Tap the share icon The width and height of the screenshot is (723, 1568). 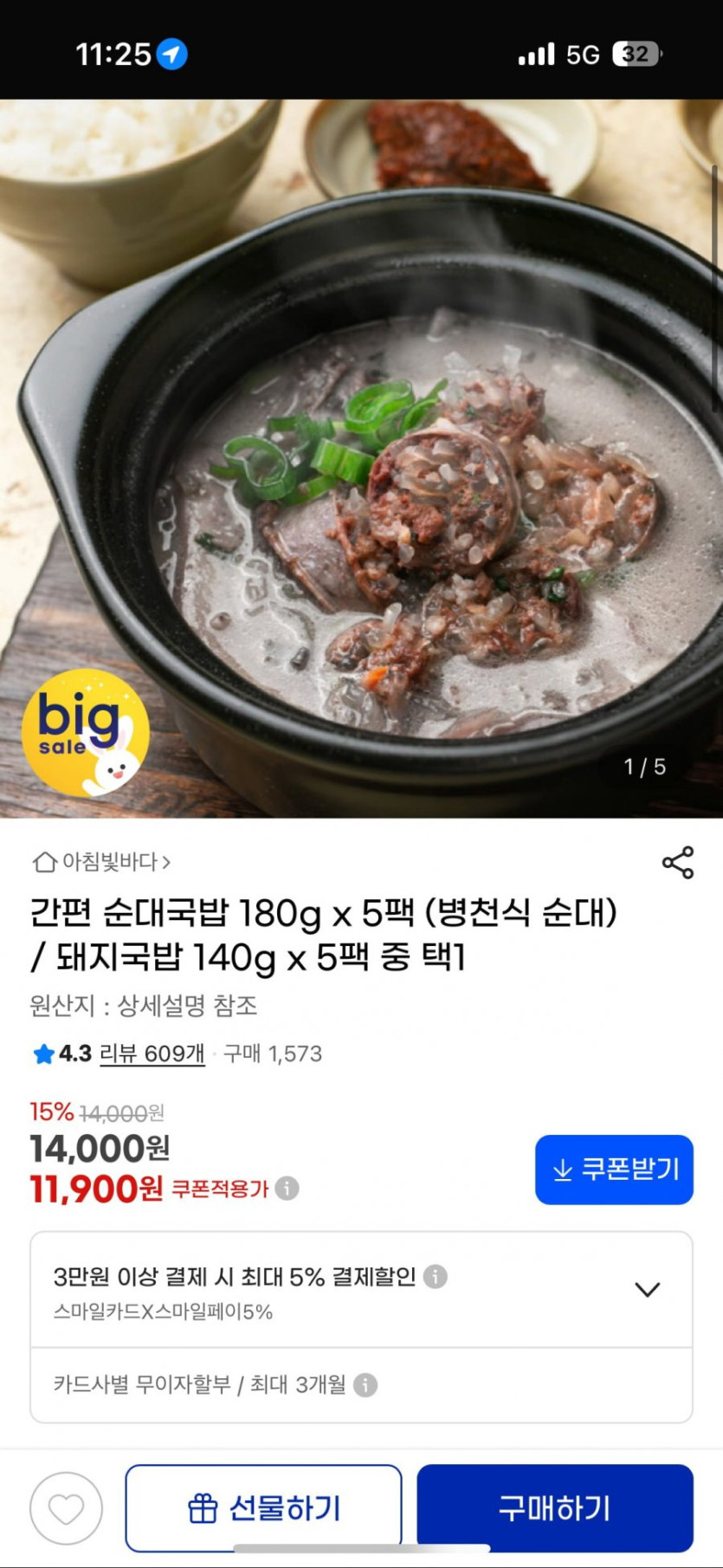pos(679,862)
